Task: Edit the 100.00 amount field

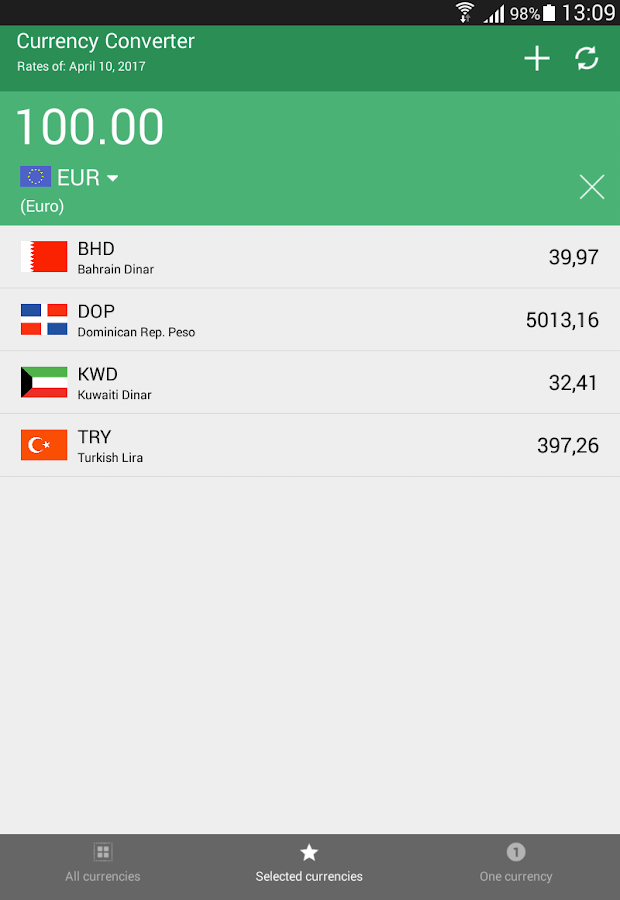Action: pyautogui.click(x=90, y=128)
